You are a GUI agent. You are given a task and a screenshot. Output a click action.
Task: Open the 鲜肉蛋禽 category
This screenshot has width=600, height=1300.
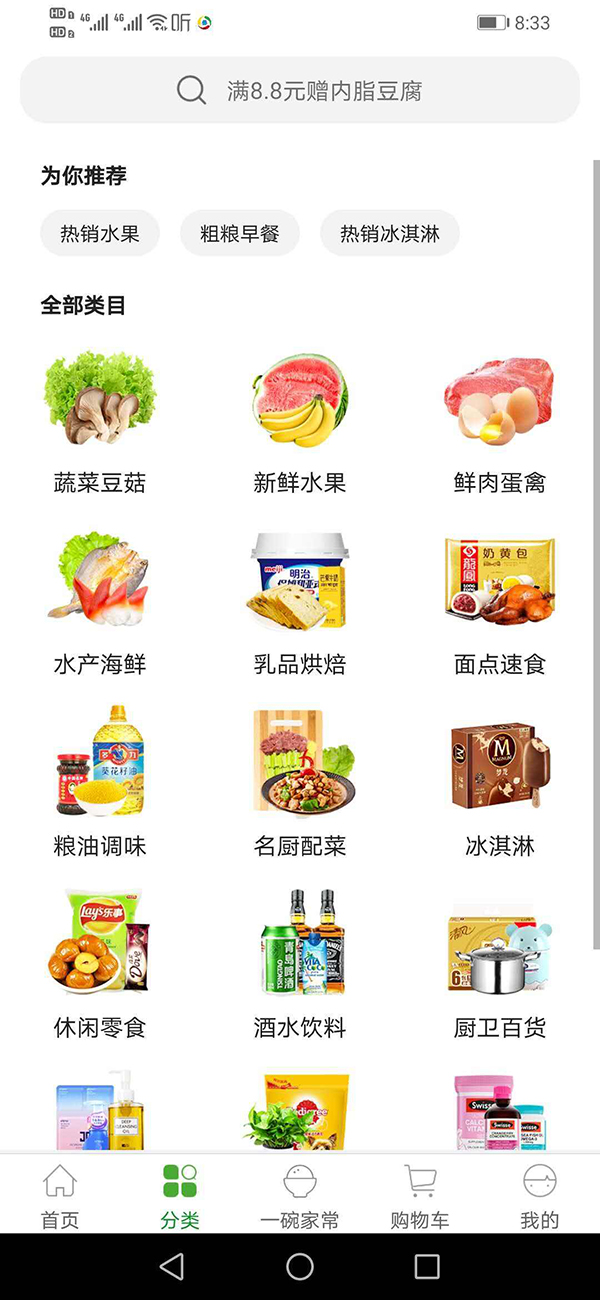point(499,422)
